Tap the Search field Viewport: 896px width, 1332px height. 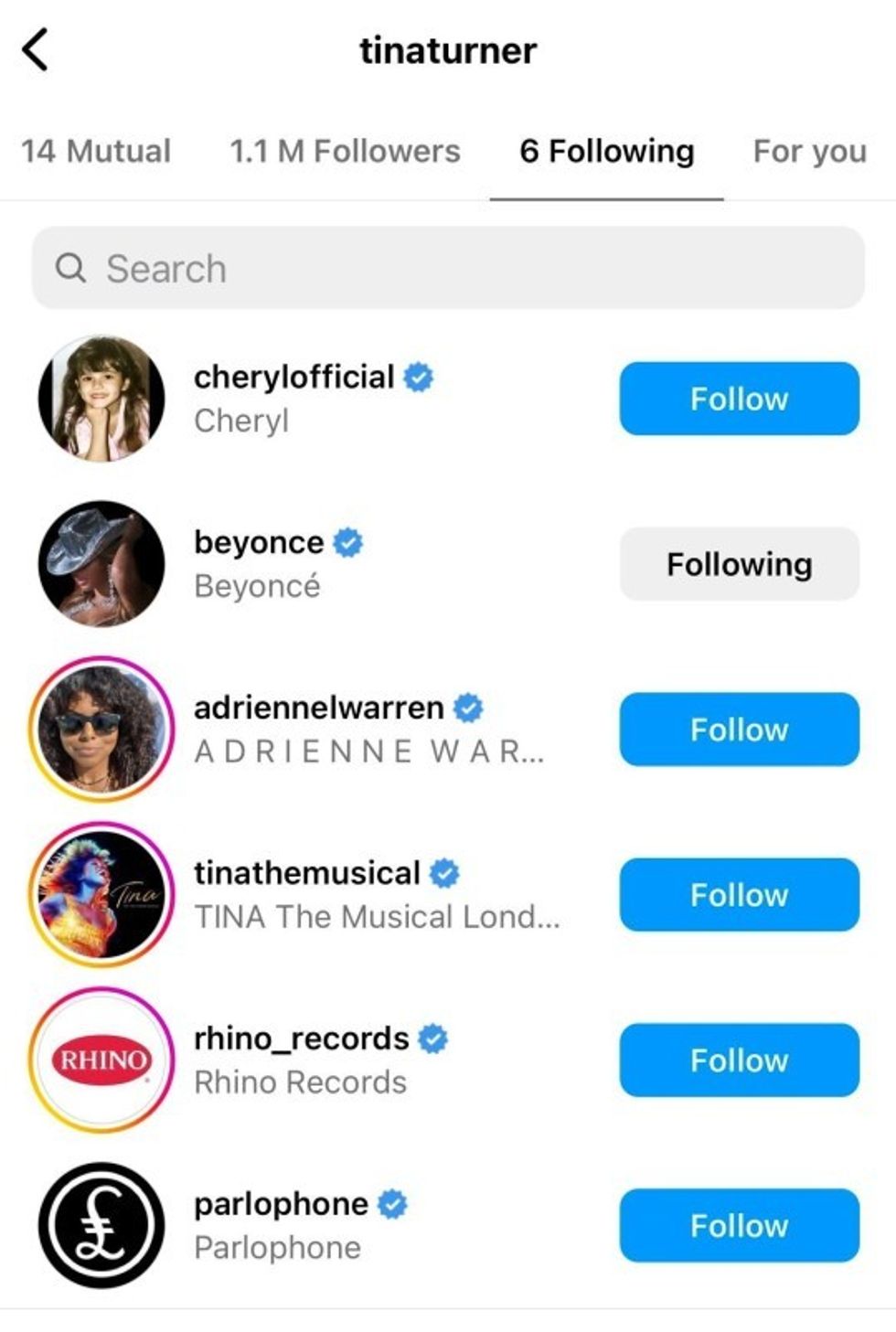point(448,269)
